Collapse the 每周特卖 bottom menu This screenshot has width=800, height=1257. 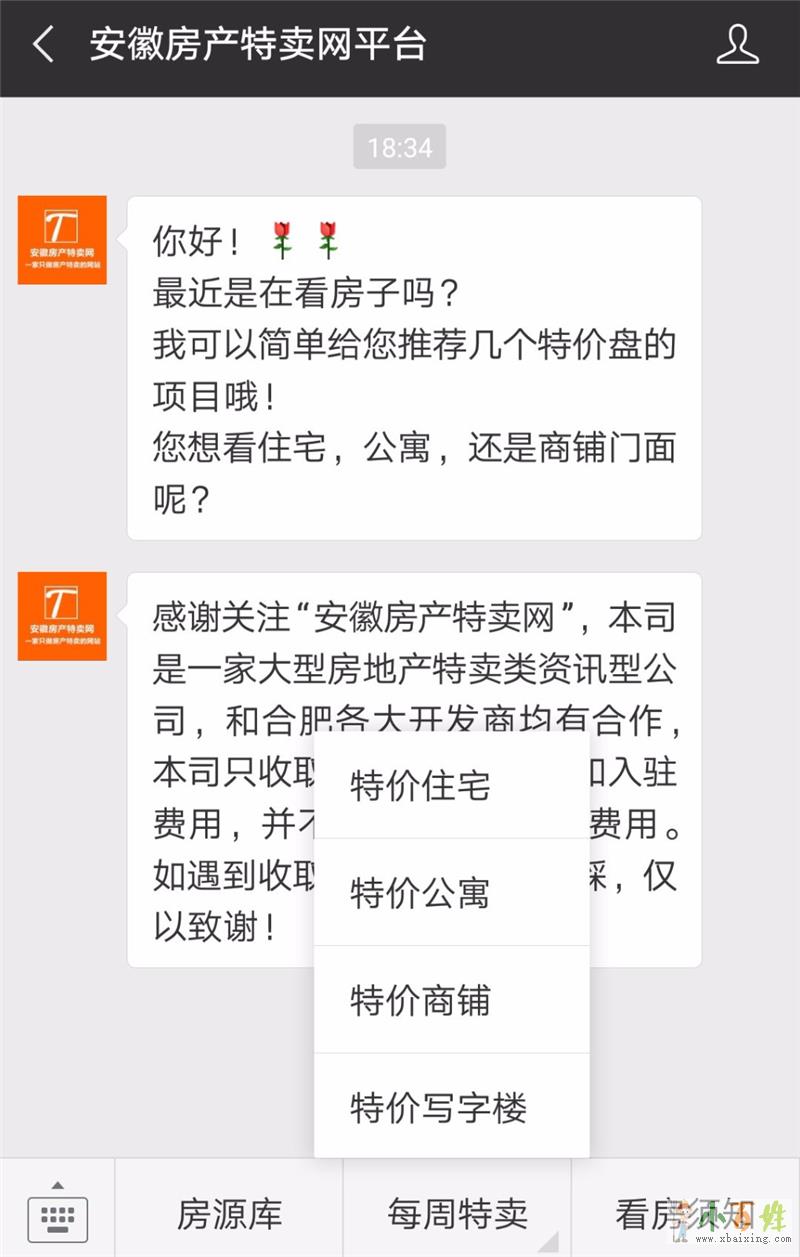(x=458, y=1214)
